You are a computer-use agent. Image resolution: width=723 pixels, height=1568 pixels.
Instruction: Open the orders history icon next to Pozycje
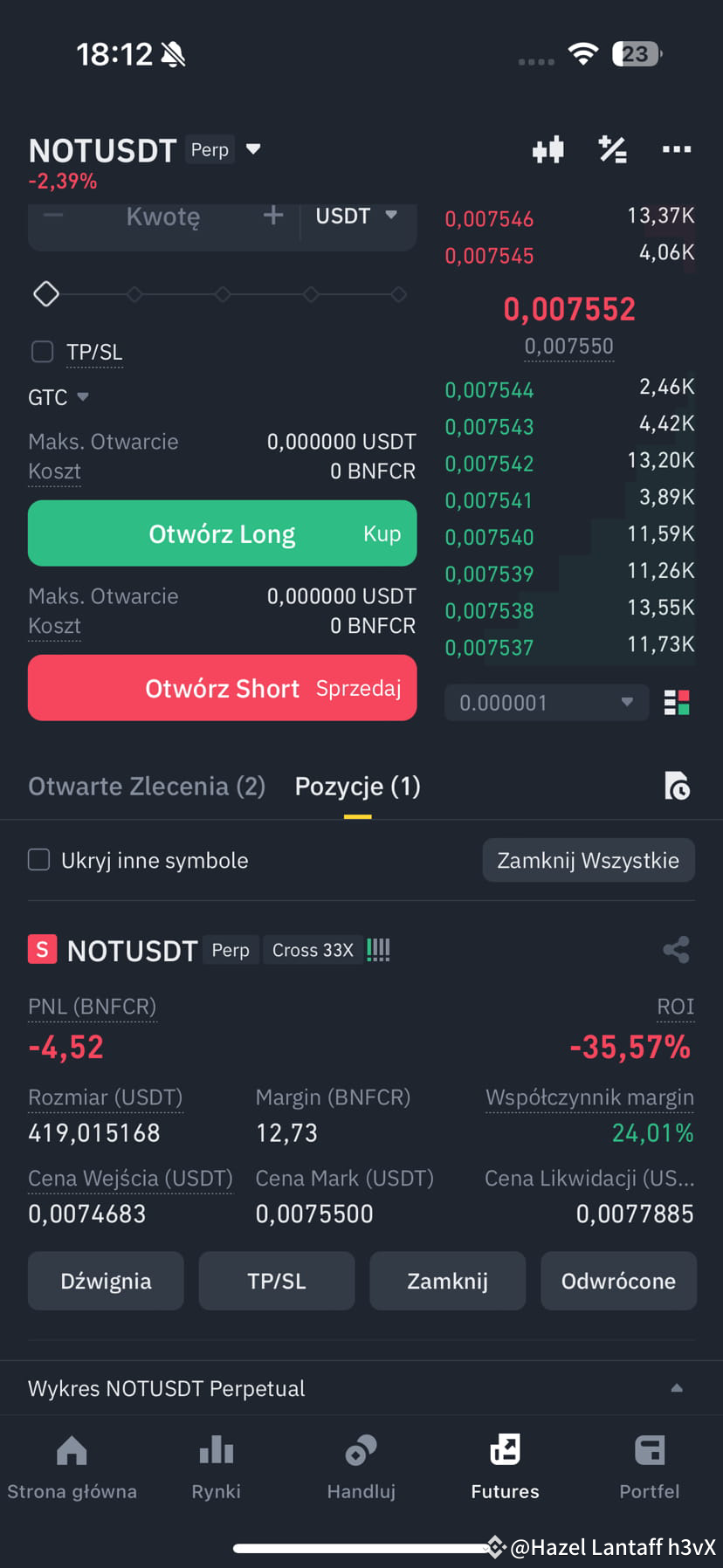click(678, 786)
